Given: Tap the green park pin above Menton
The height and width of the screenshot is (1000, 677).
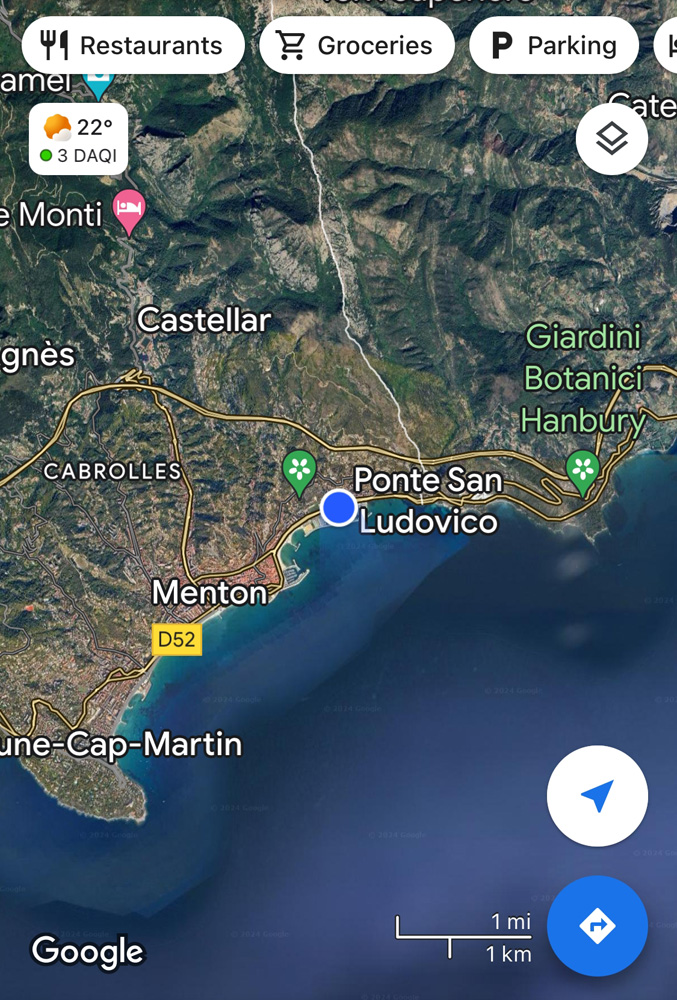Looking at the screenshot, I should coord(299,469).
